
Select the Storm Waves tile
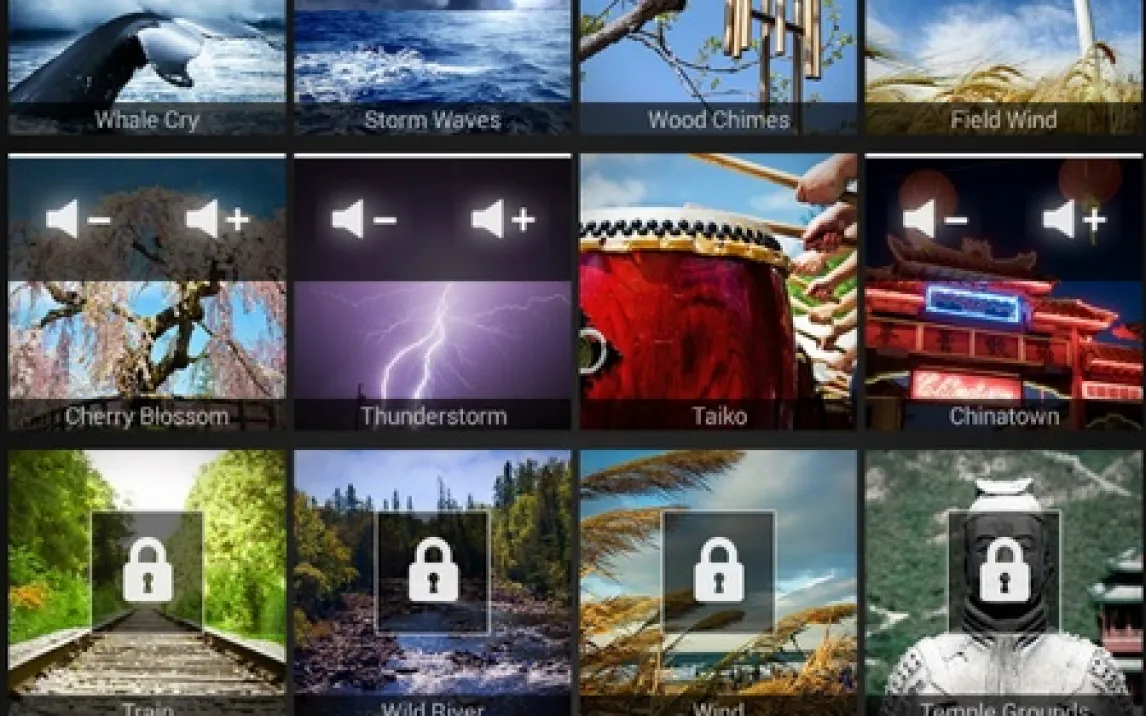tap(432, 60)
